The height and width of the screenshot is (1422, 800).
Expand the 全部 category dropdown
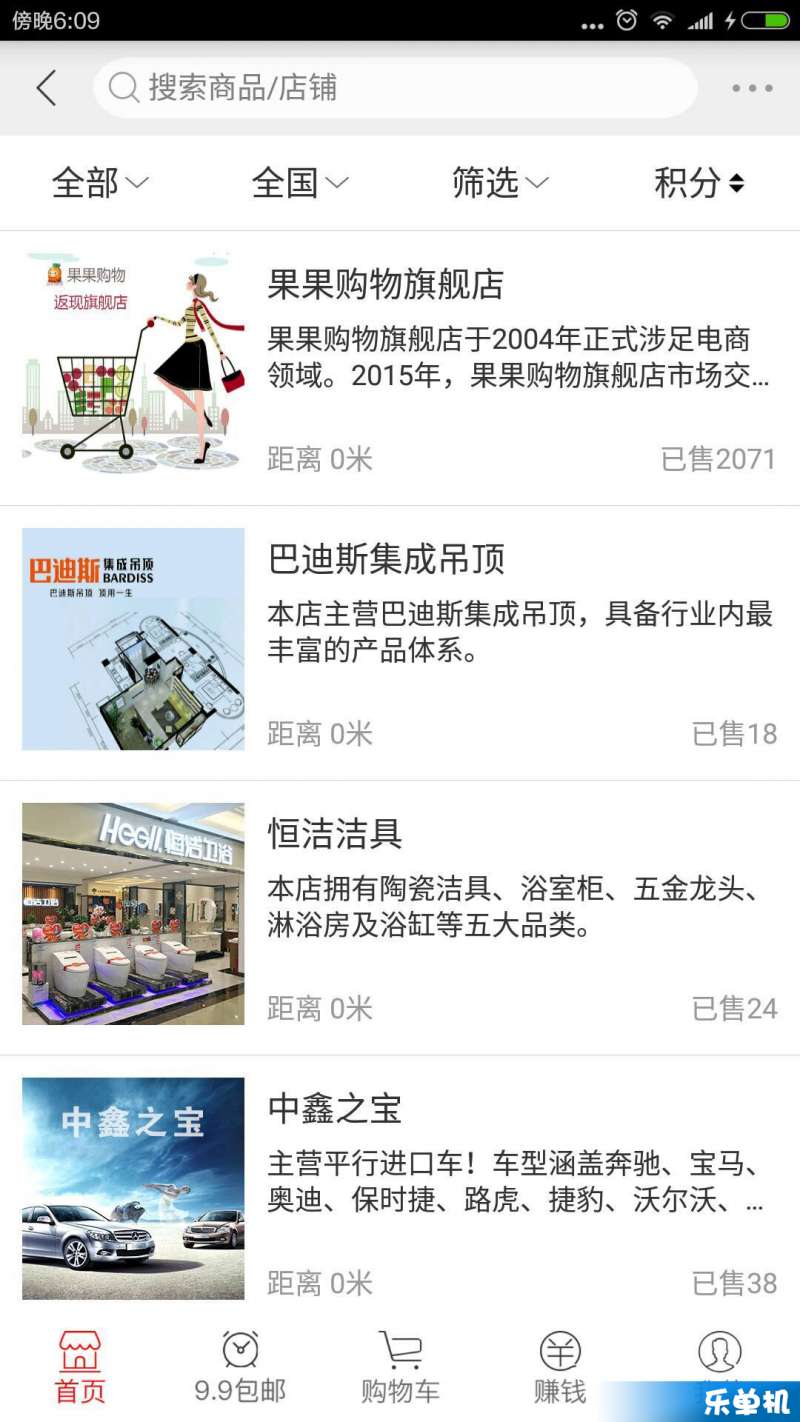click(100, 183)
